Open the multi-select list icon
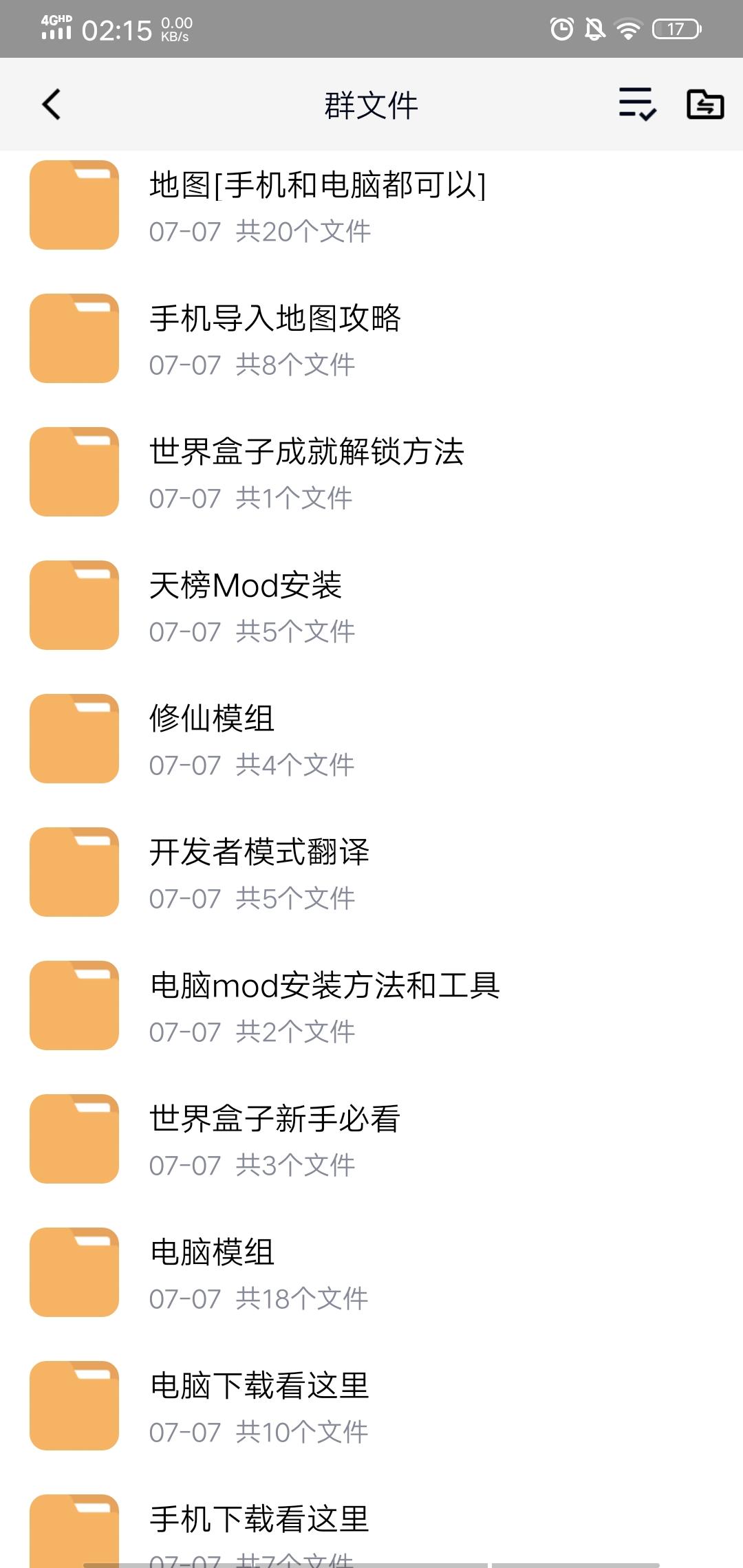 [x=637, y=105]
